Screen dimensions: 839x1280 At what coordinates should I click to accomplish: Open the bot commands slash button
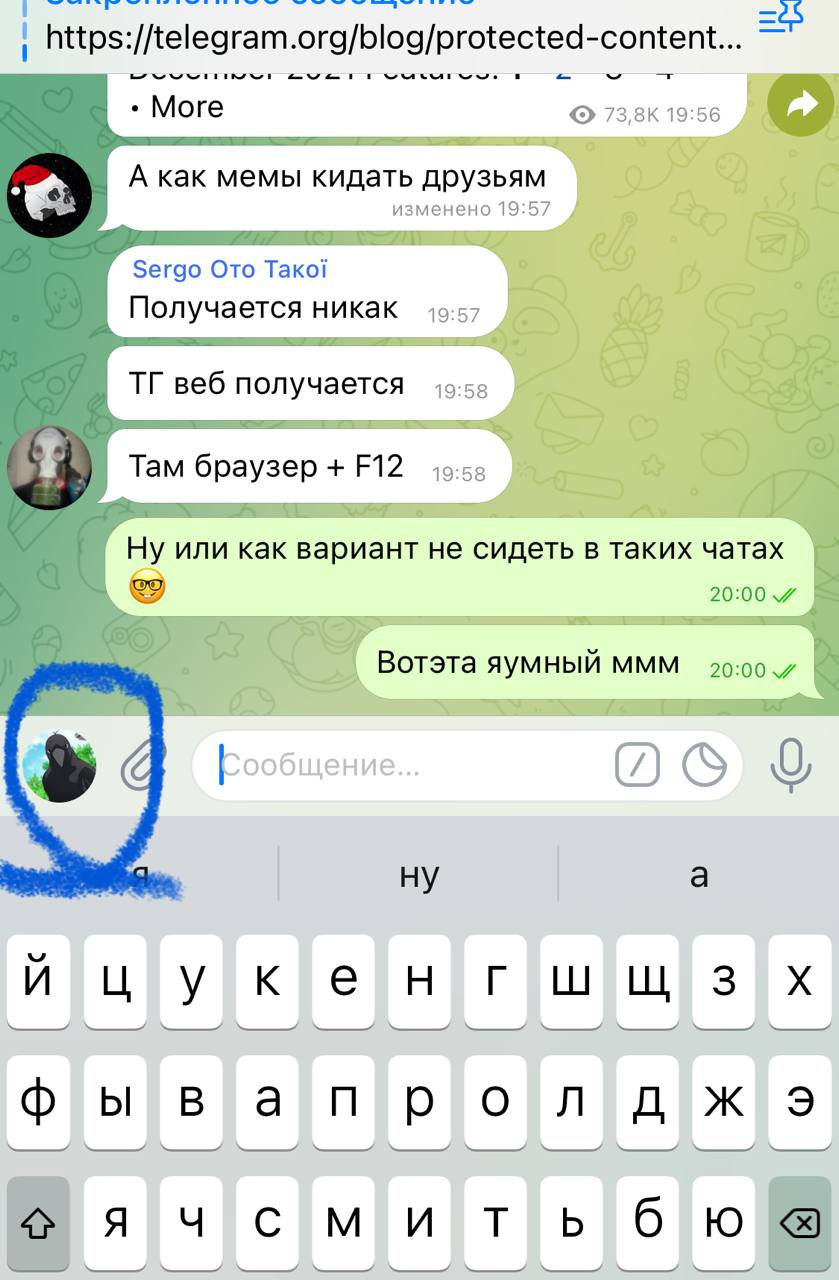[x=637, y=767]
